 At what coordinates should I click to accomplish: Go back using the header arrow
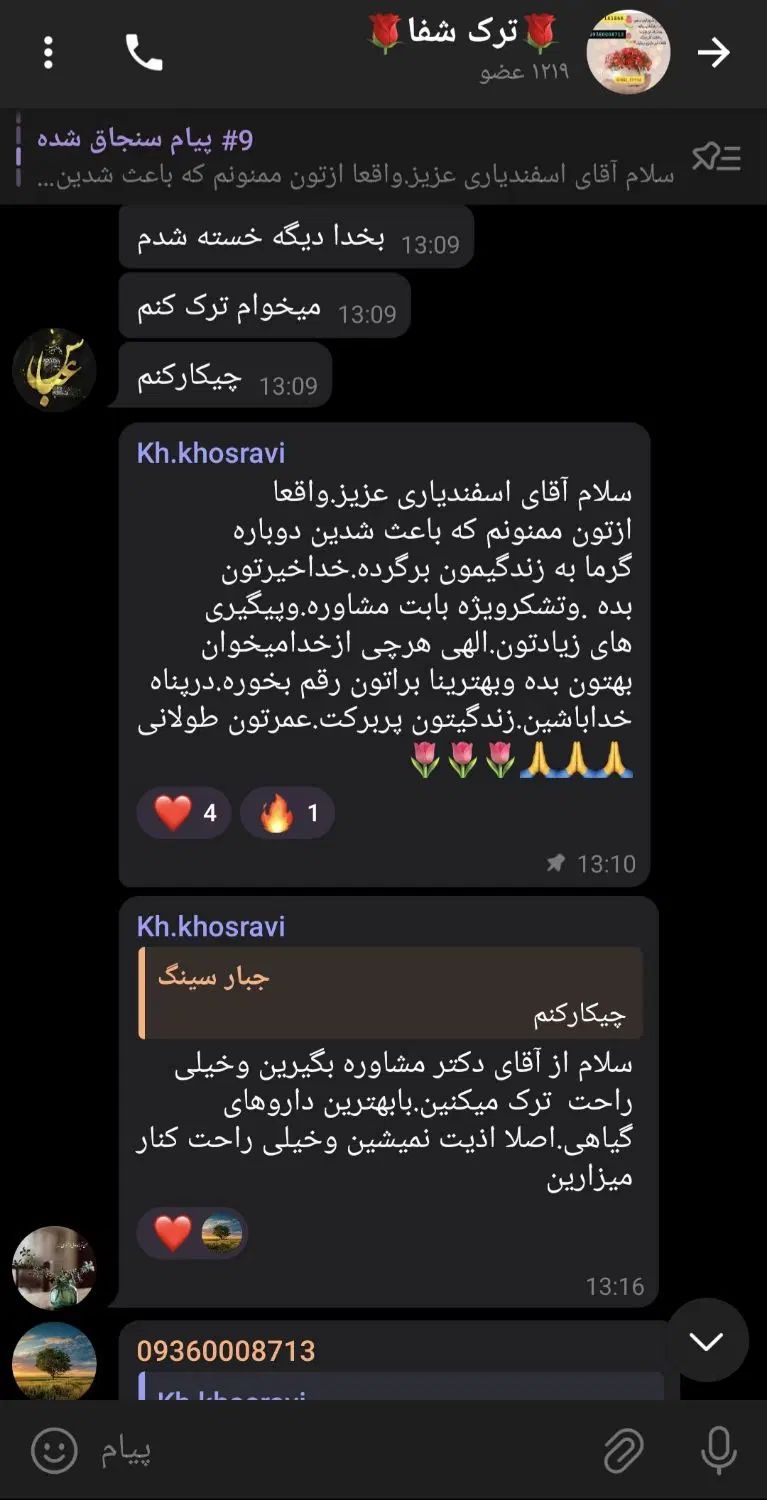pos(713,53)
